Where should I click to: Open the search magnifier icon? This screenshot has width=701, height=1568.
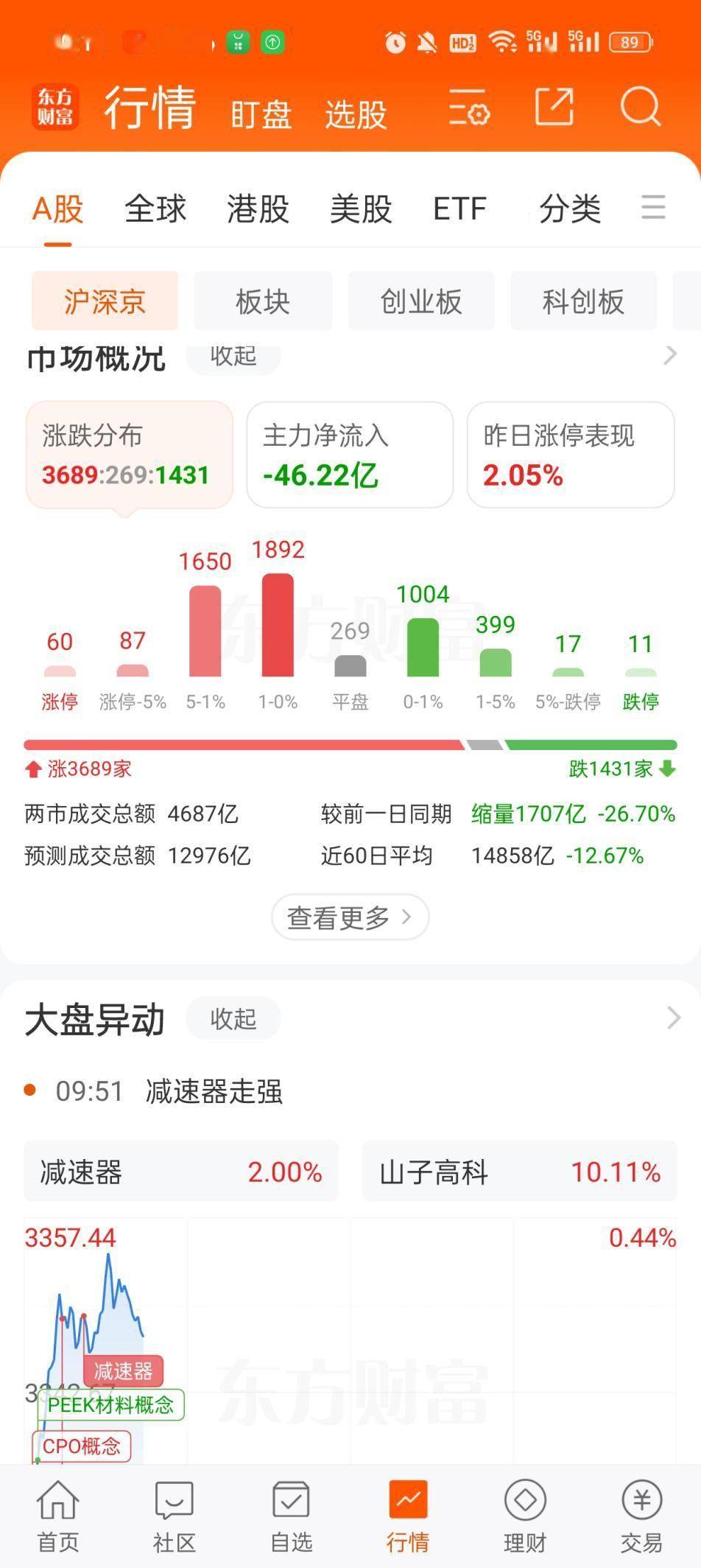tap(640, 108)
